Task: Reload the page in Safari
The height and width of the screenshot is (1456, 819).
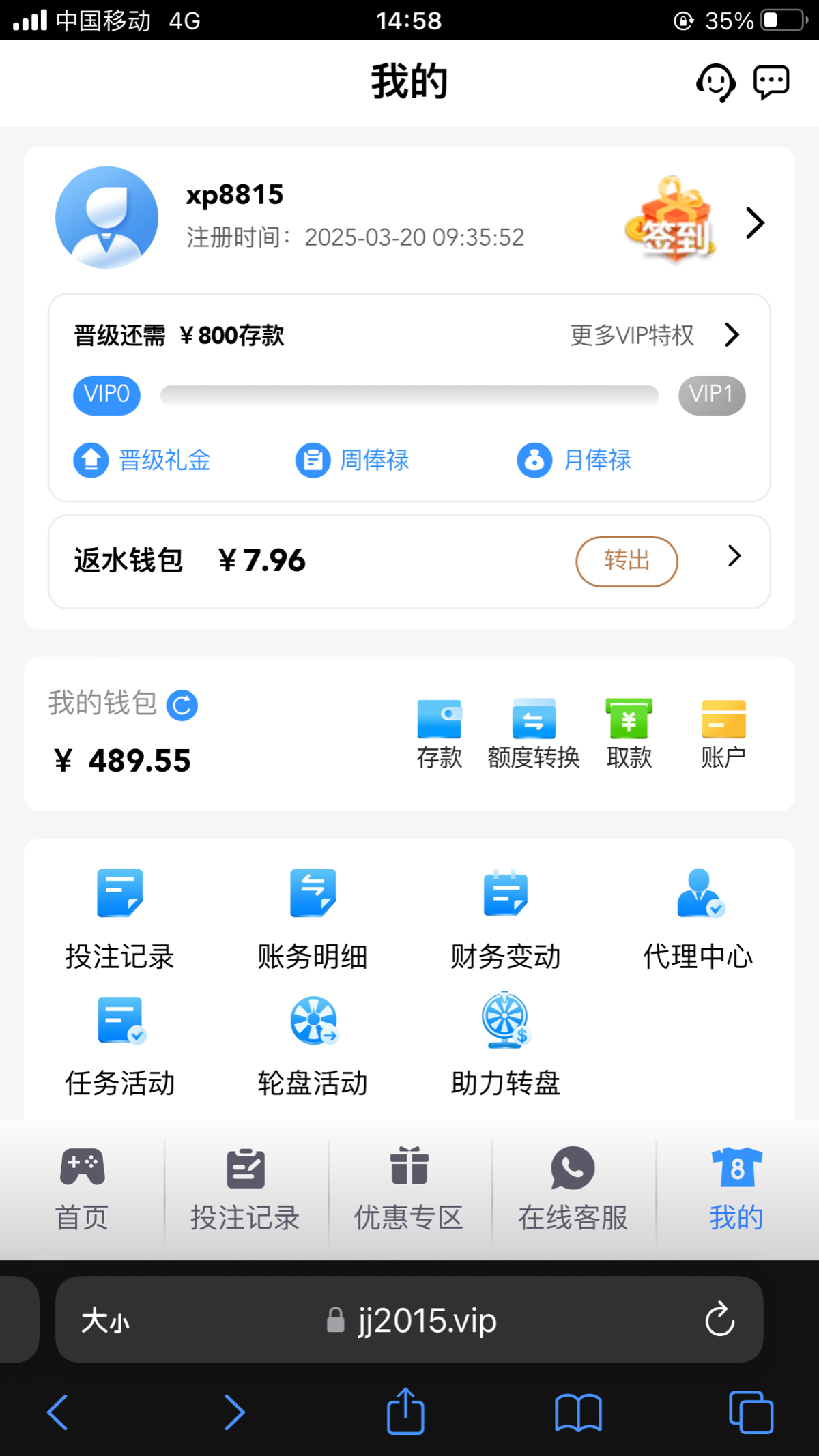Action: point(719,1320)
